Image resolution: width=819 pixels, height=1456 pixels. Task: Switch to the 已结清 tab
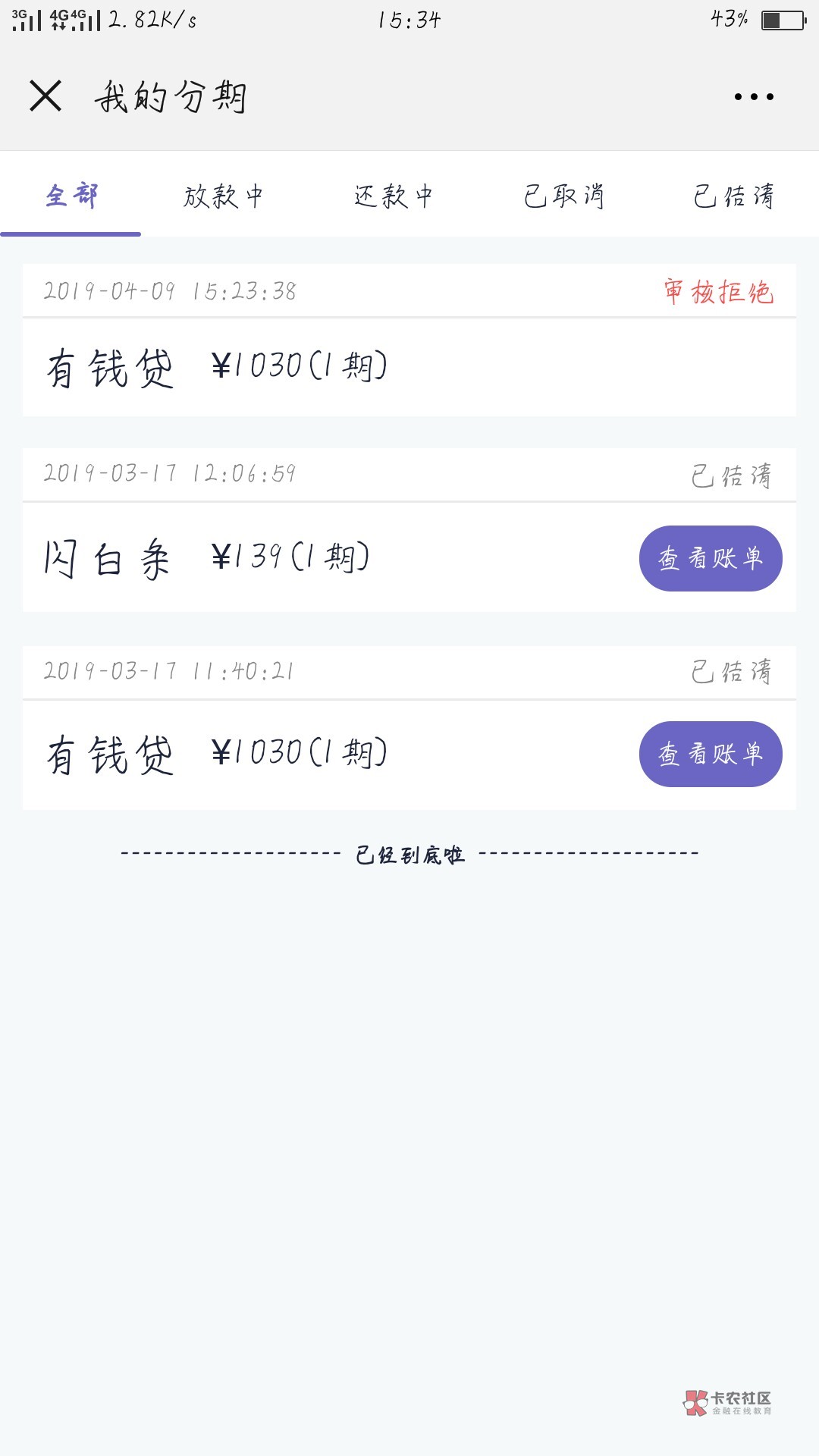click(733, 196)
